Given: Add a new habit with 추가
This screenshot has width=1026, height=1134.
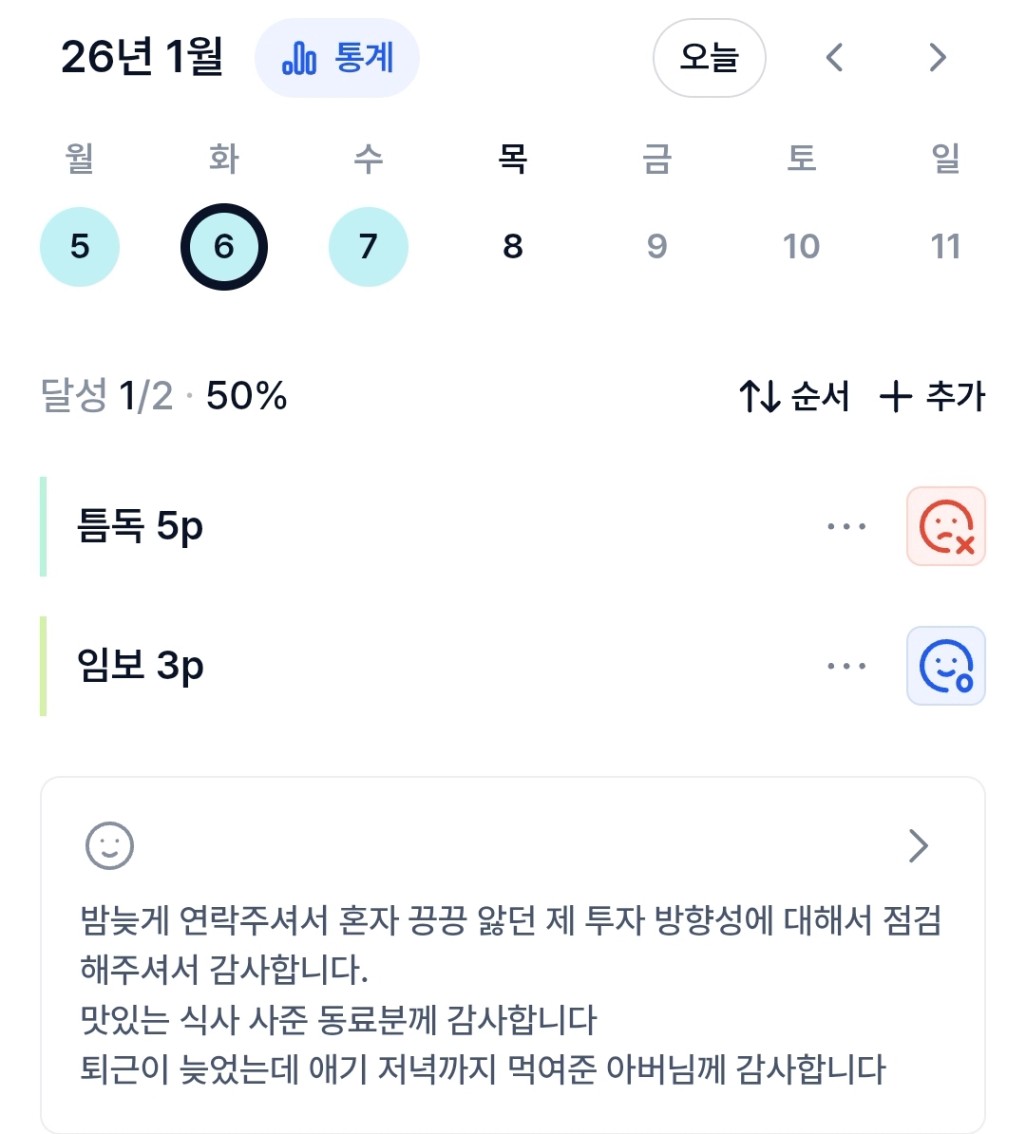Looking at the screenshot, I should pyautogui.click(x=932, y=396).
